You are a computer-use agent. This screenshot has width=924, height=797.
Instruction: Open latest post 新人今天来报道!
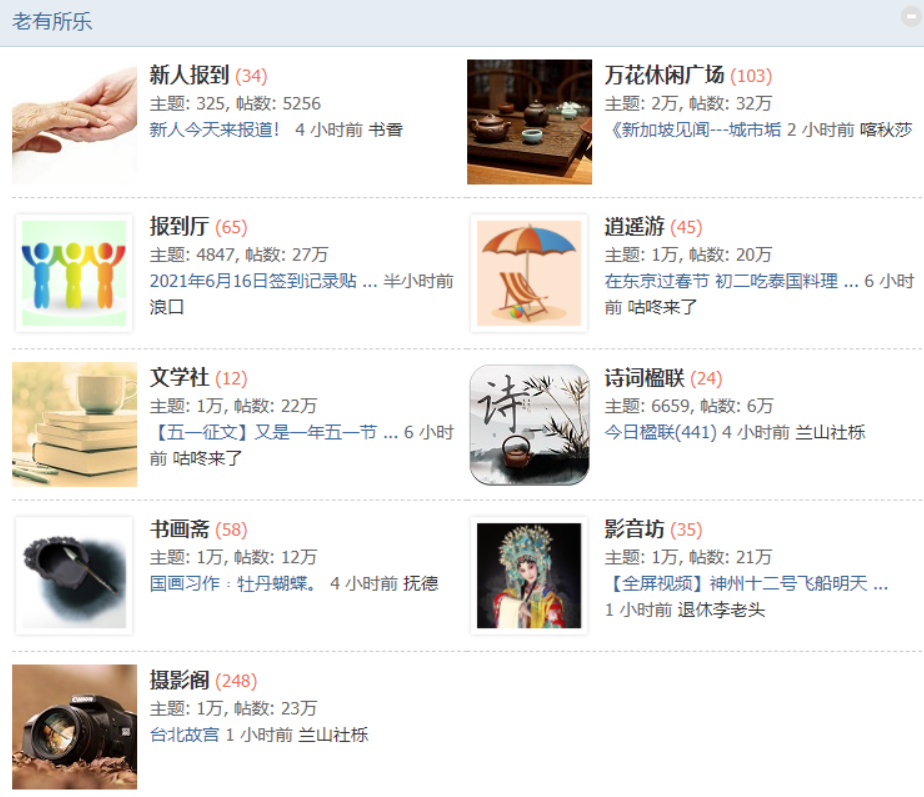click(x=215, y=130)
